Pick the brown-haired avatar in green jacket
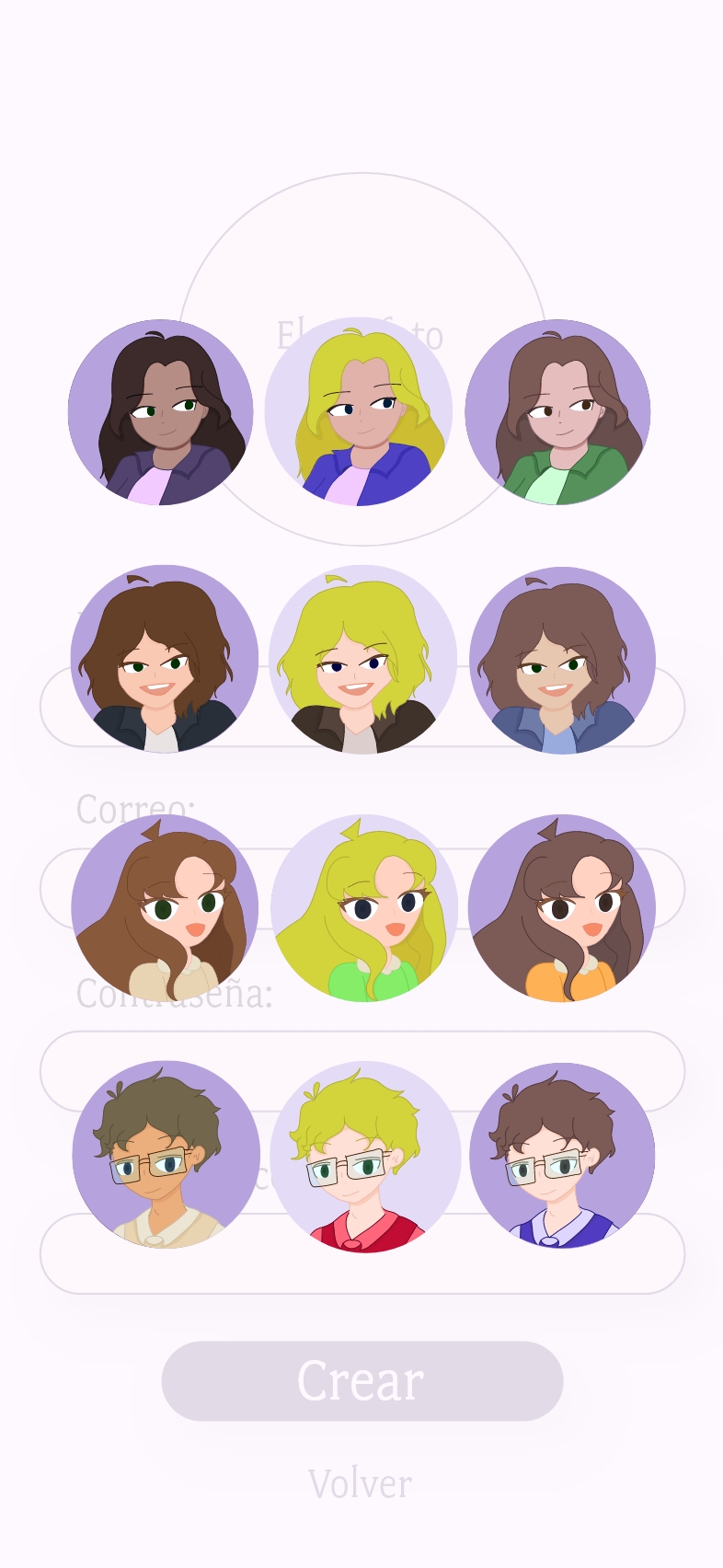Viewport: 723px width, 1568px height. tap(558, 412)
